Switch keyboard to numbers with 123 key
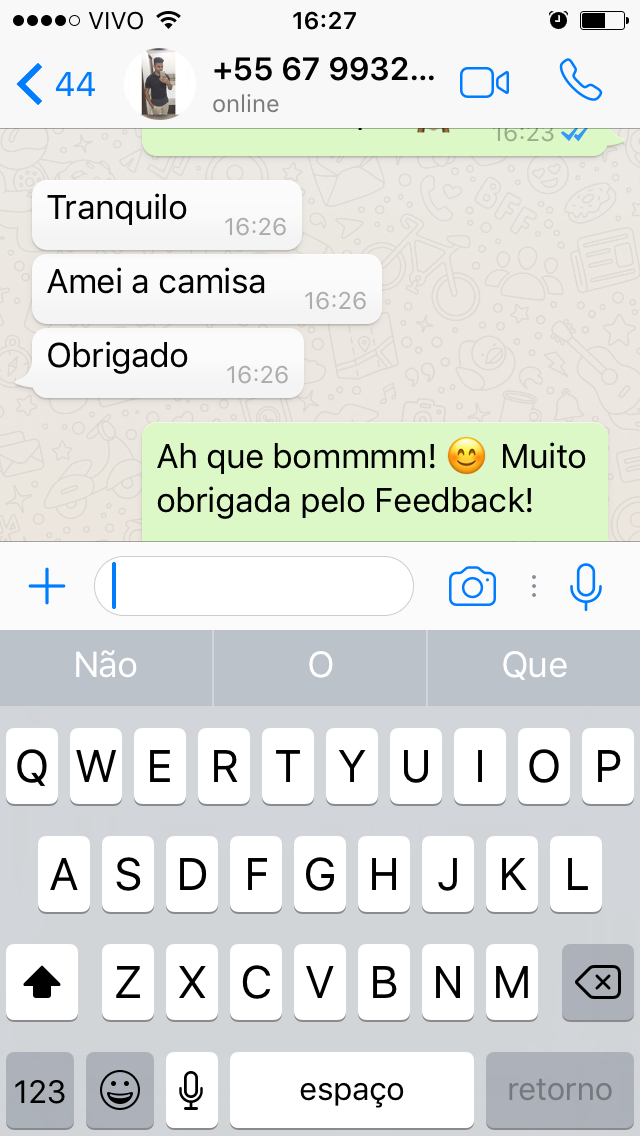The image size is (640, 1136). [40, 1089]
